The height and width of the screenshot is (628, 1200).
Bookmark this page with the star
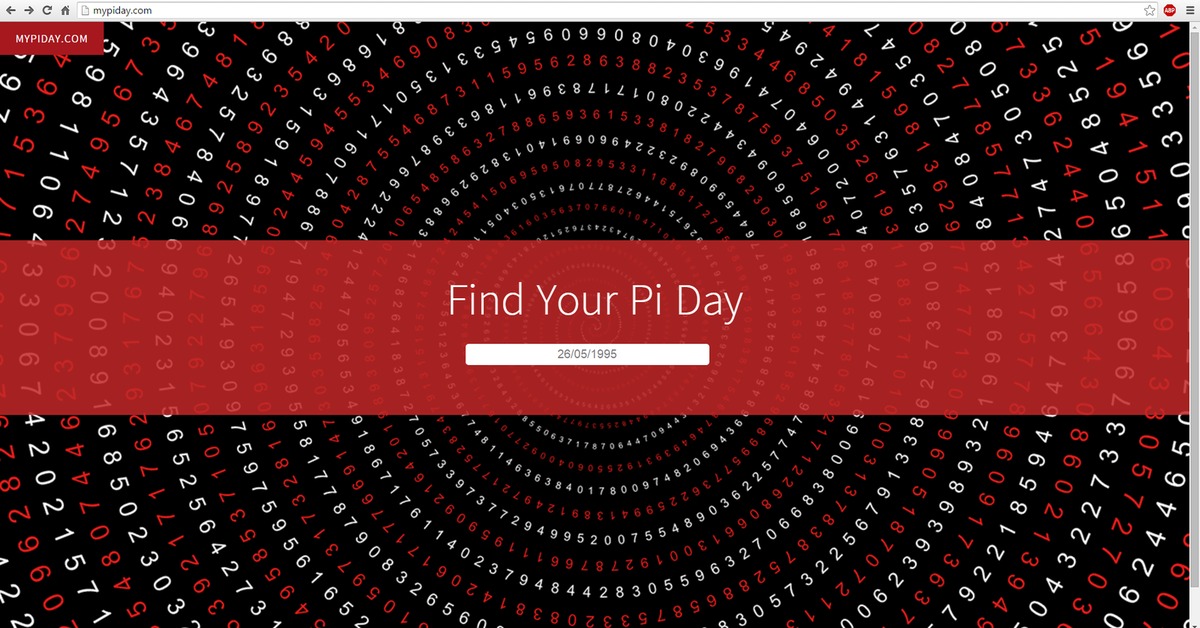click(1150, 9)
